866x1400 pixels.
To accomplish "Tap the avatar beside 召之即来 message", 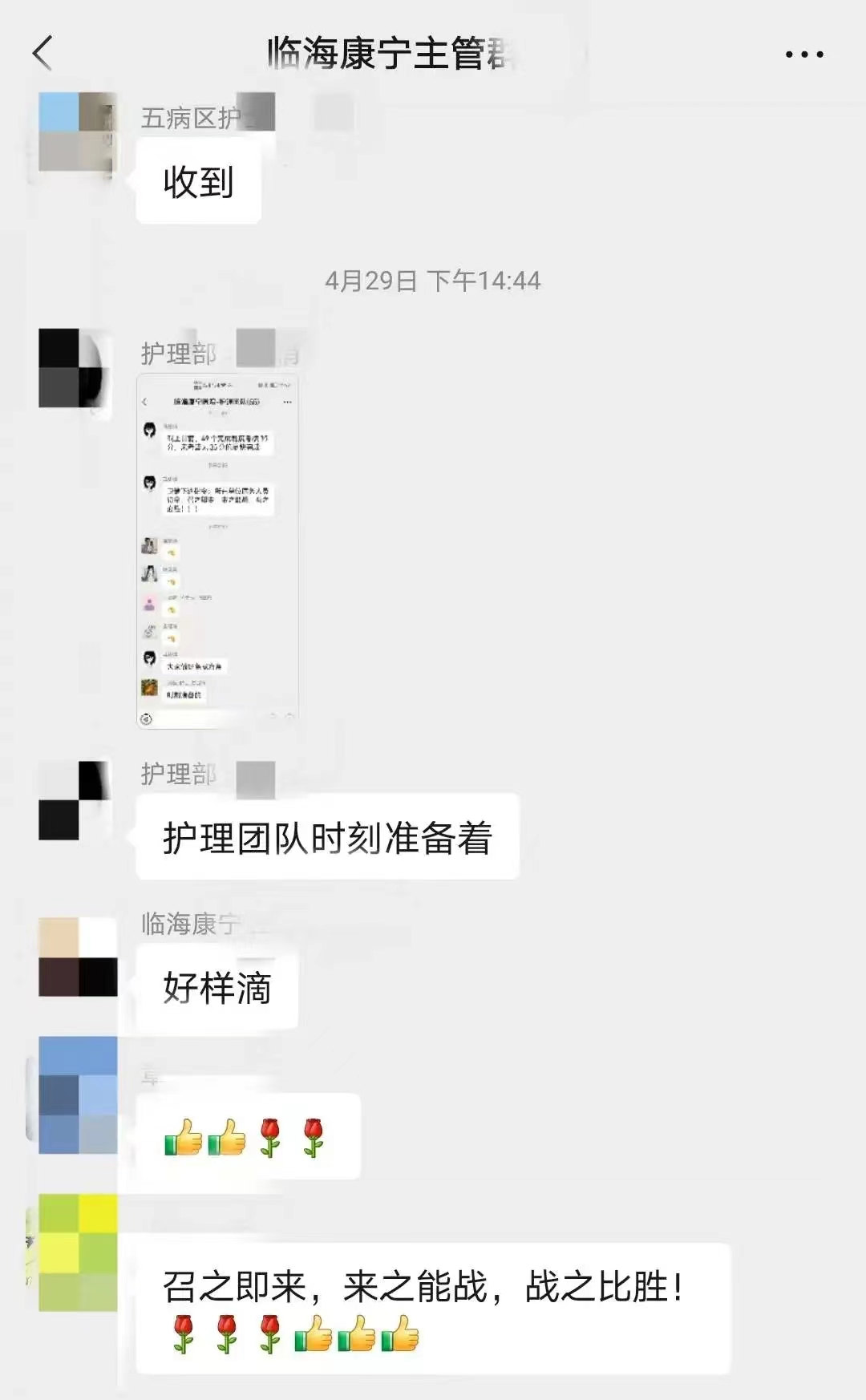I will (x=78, y=1252).
